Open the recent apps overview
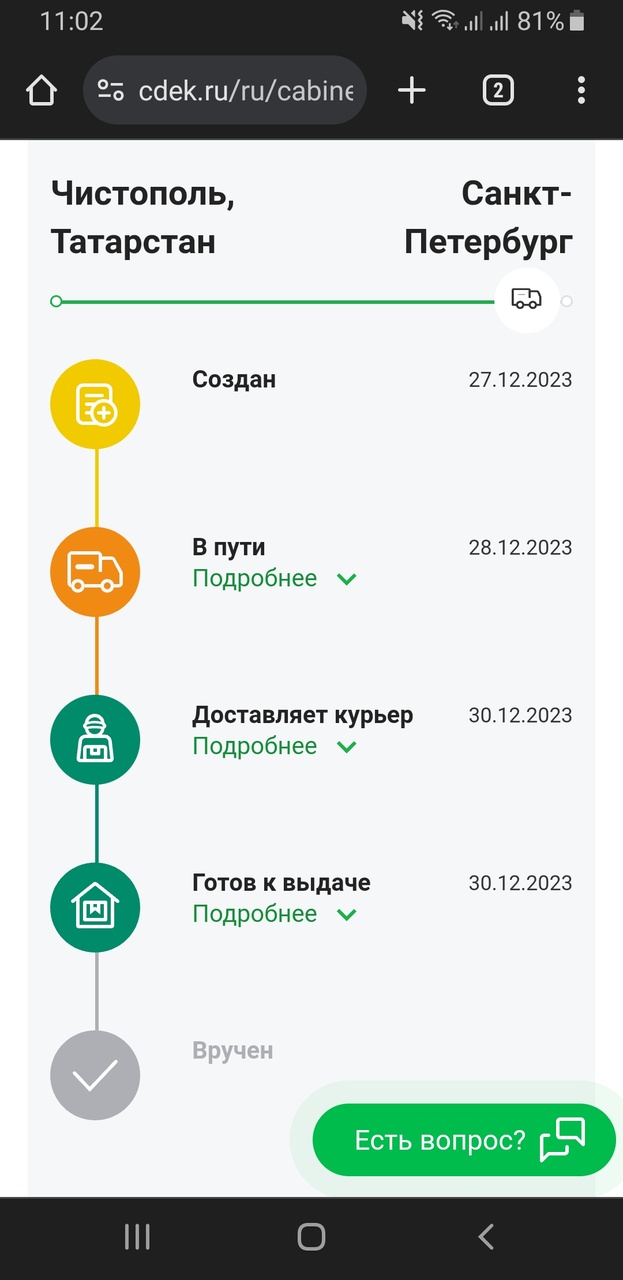 [137, 1237]
